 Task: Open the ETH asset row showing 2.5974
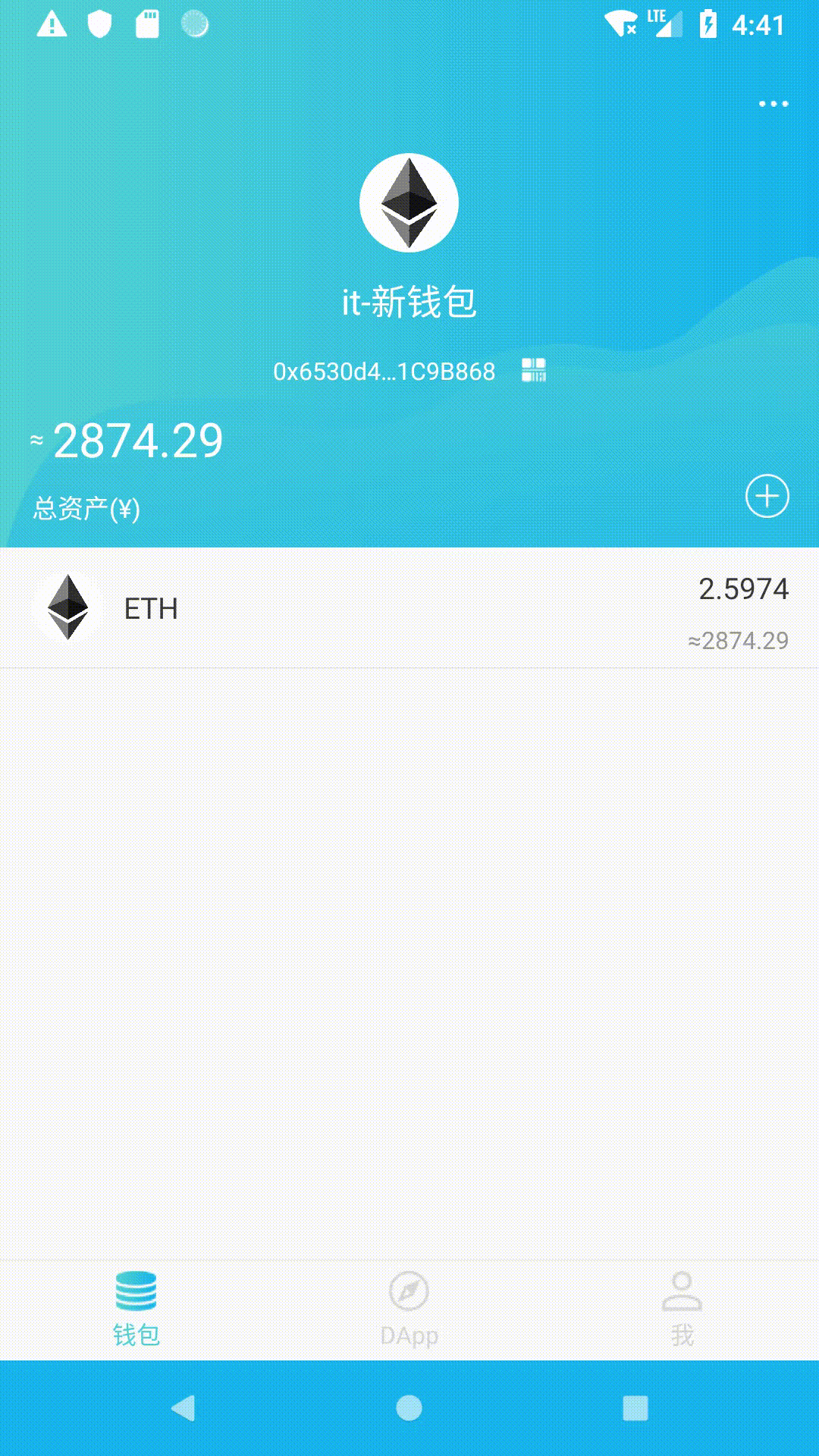[409, 609]
